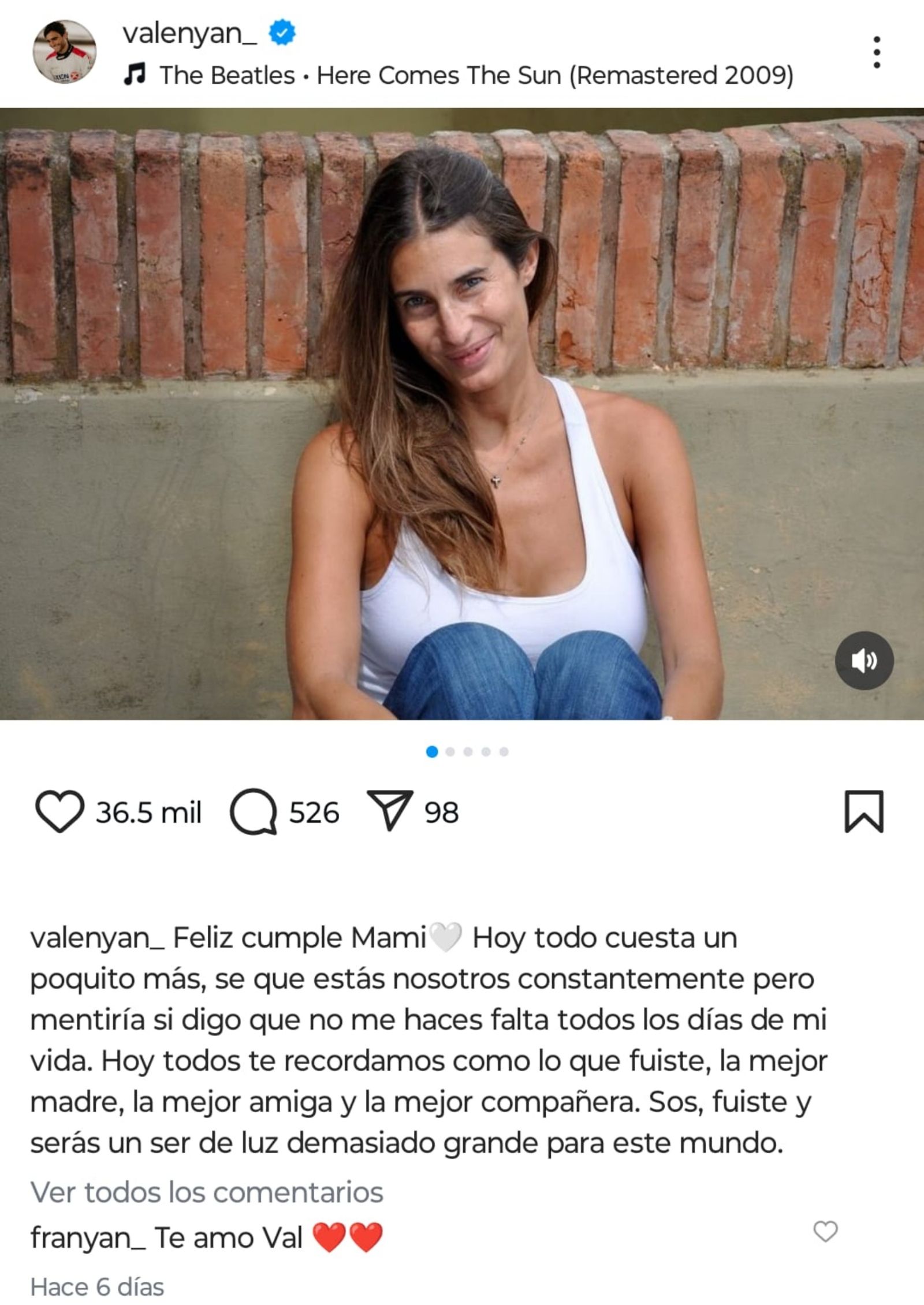Open the comments on this post
924x1305 pixels.
253,812
